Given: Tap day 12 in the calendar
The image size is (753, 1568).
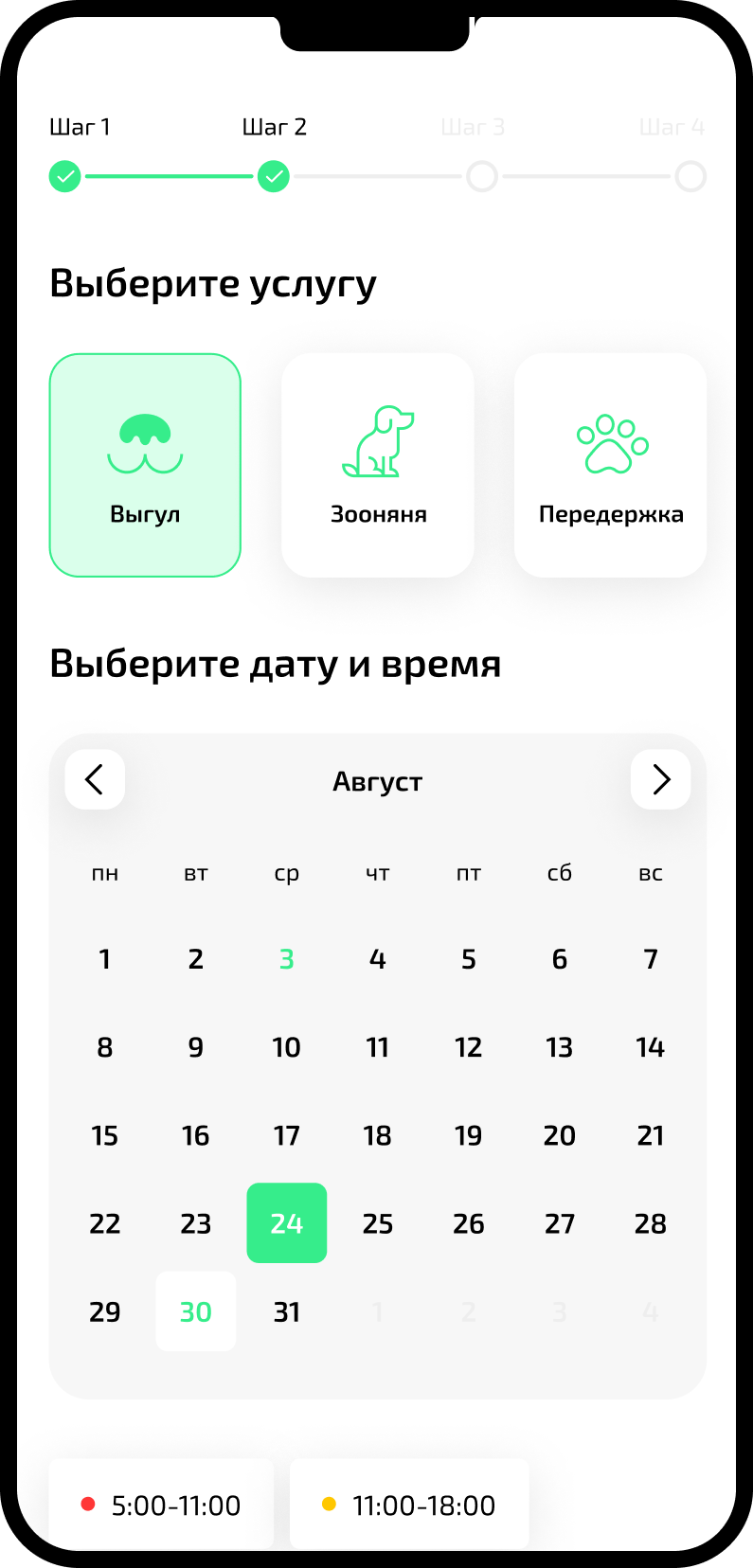Looking at the screenshot, I should 469,1047.
